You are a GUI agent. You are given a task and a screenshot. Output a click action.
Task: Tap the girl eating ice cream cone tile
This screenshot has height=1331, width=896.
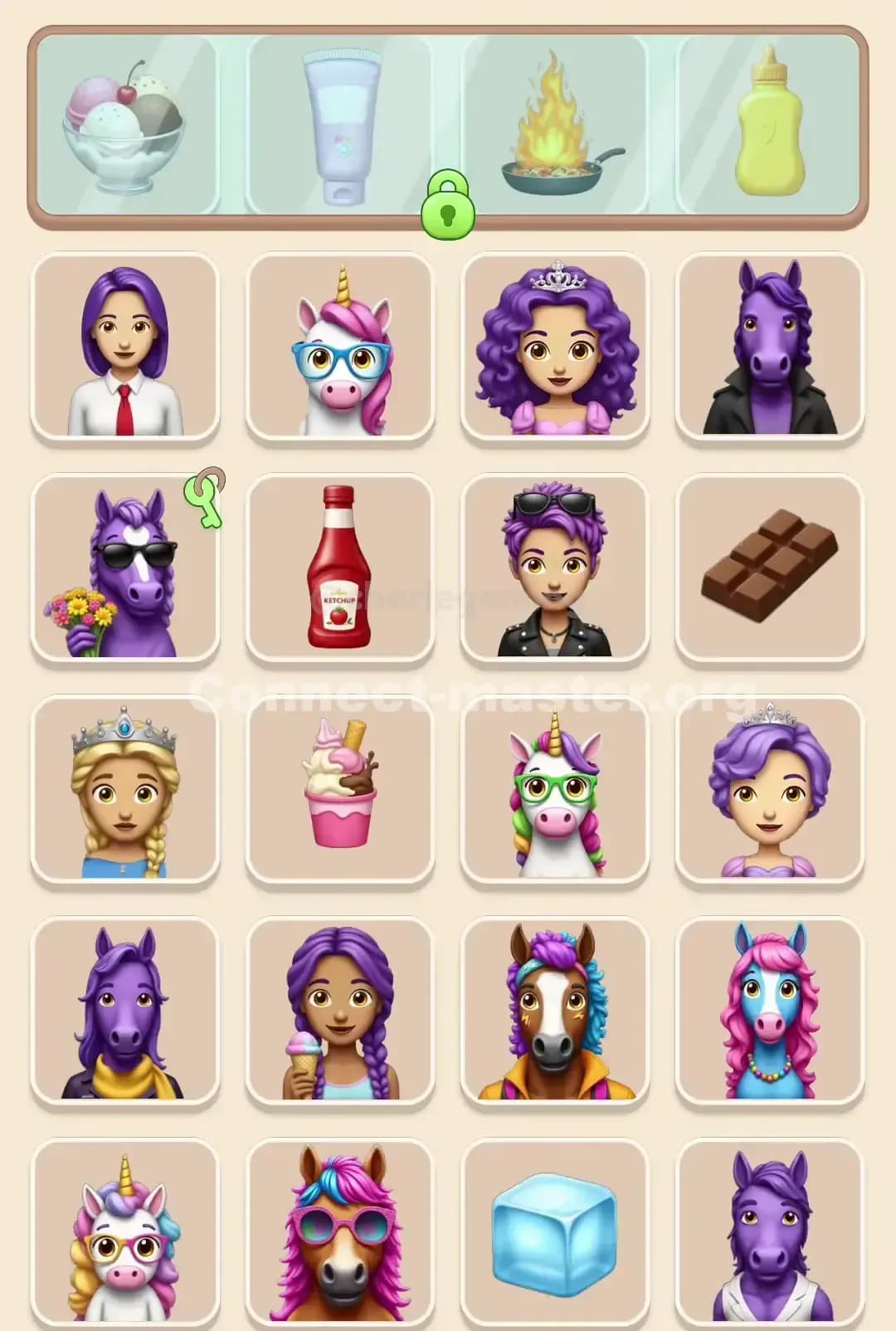point(340,1012)
